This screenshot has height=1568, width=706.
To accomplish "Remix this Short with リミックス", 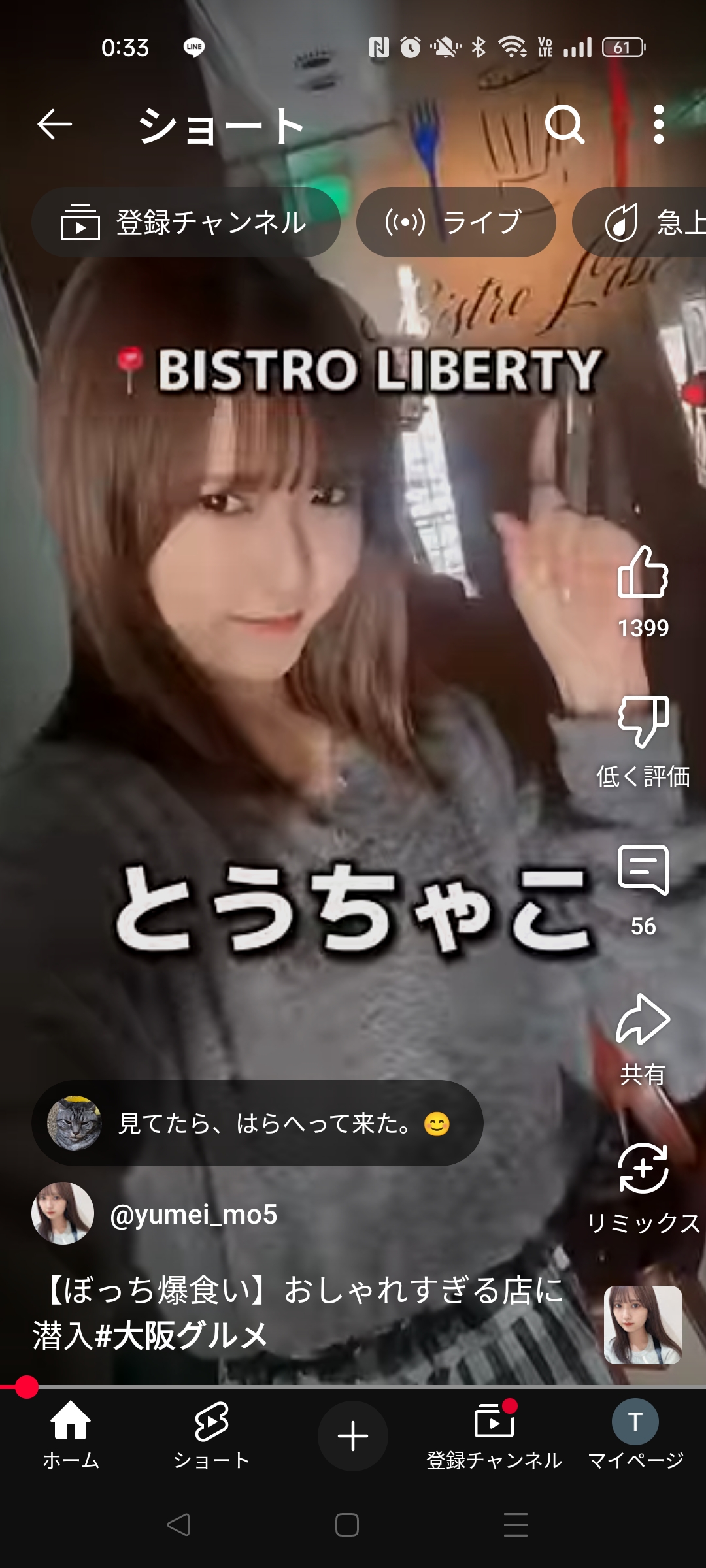I will [643, 1169].
